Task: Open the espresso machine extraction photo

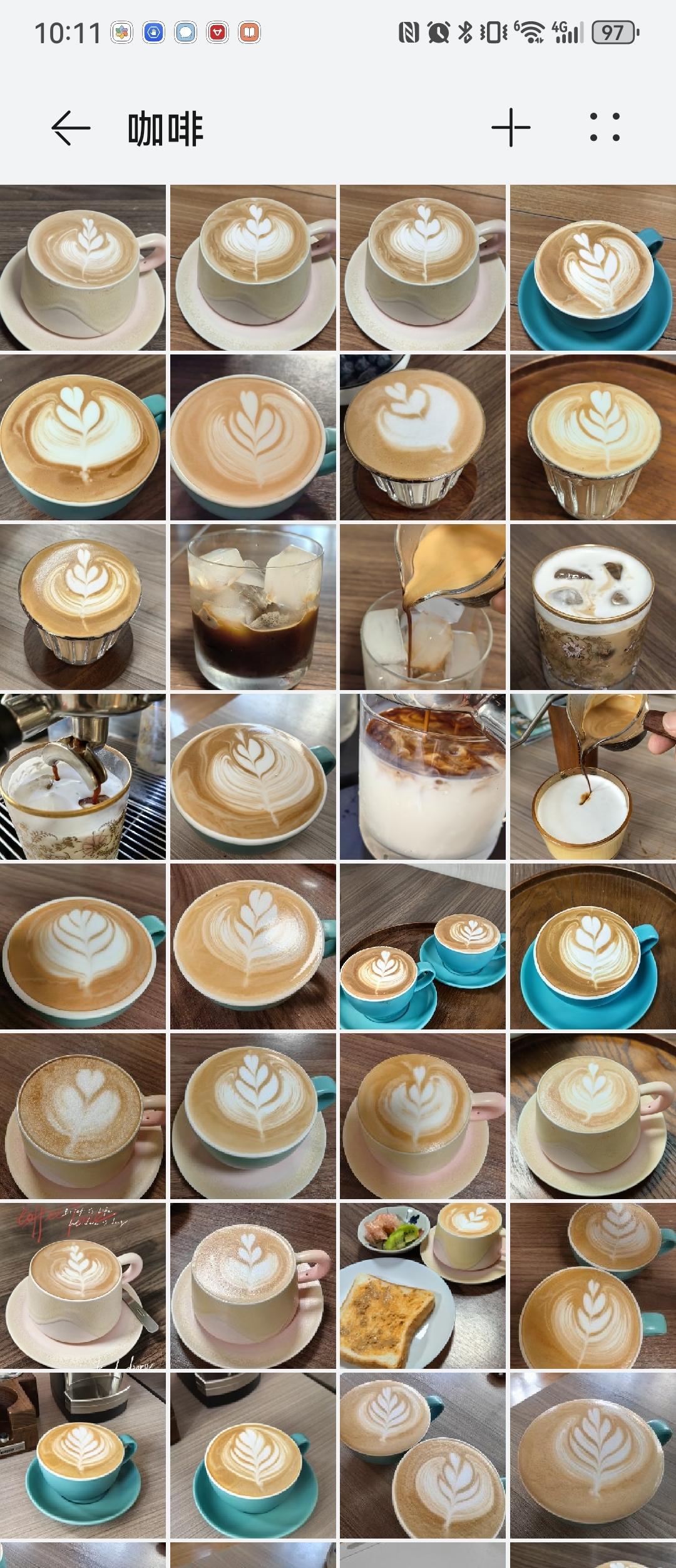Action: tap(83, 776)
